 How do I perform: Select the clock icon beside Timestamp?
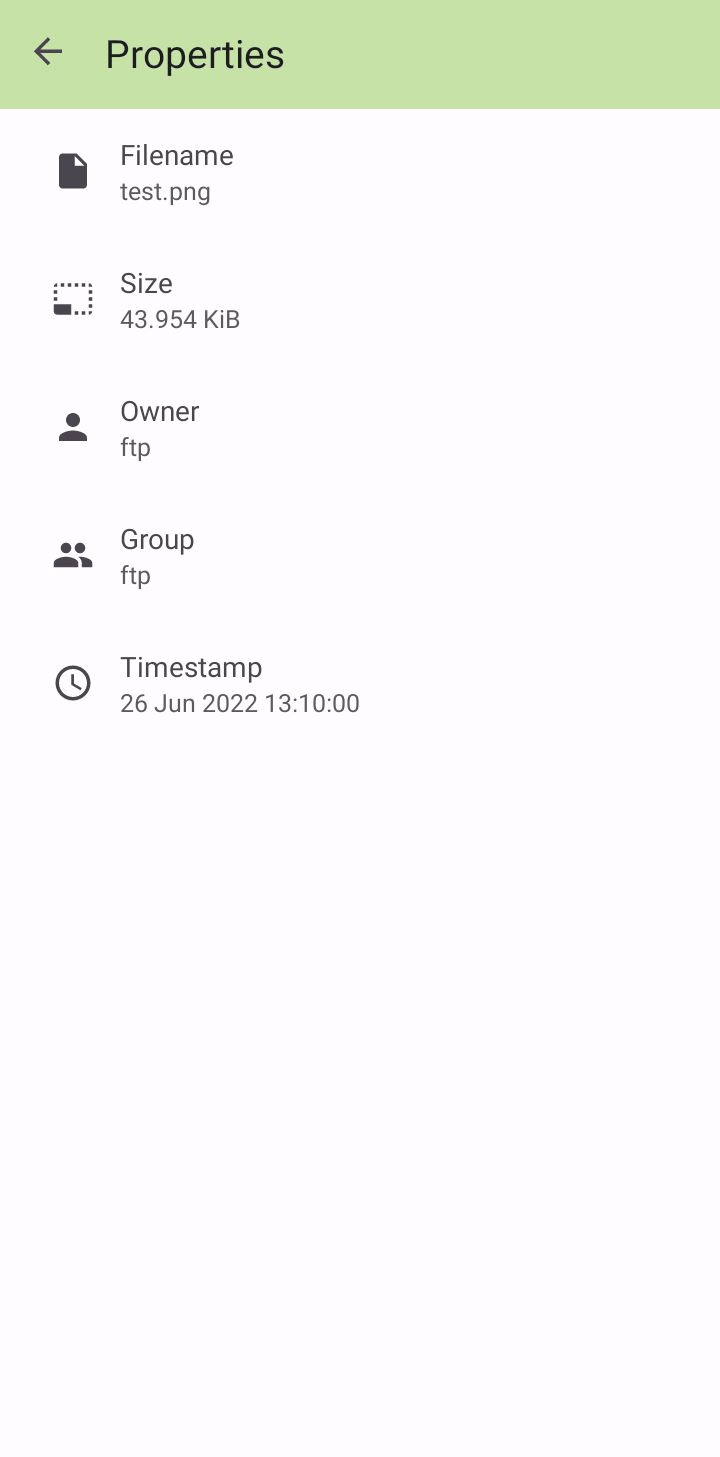72,683
